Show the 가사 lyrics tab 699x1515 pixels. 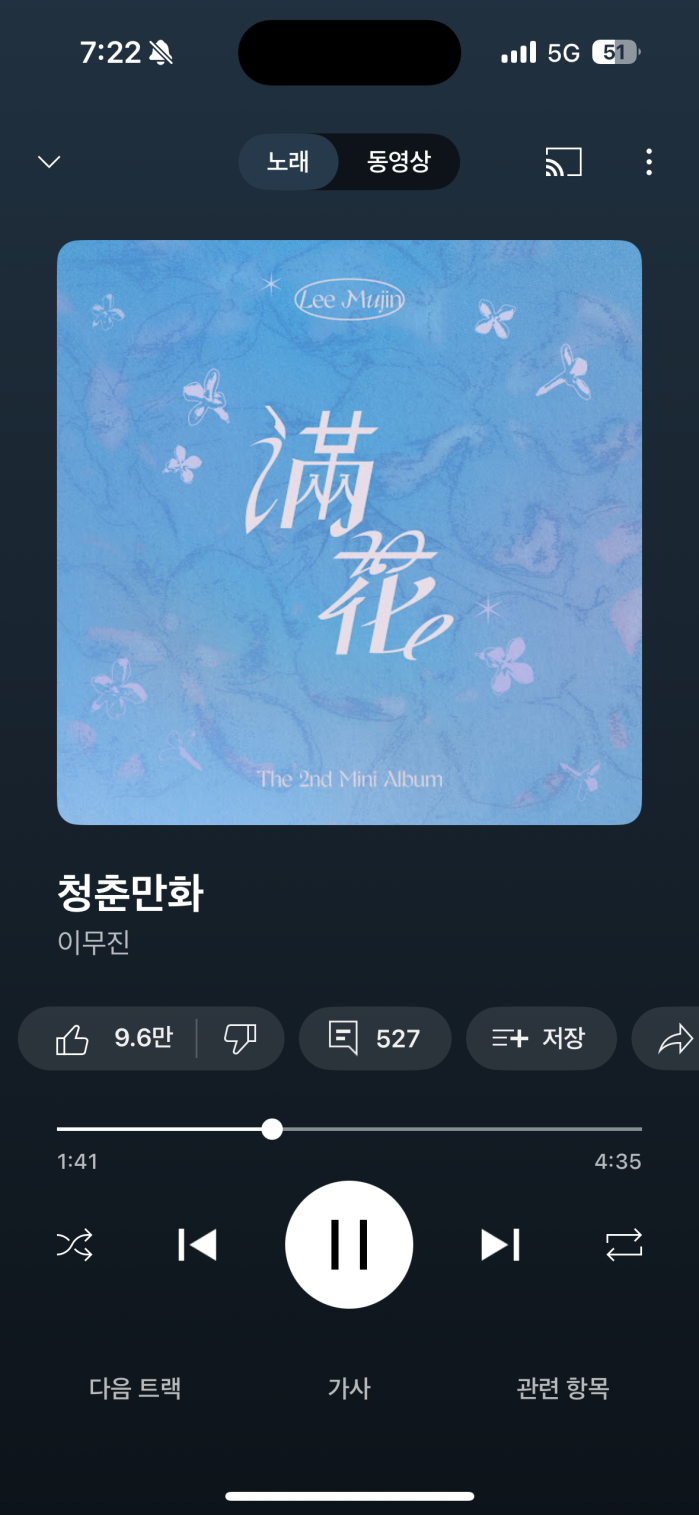(349, 1388)
